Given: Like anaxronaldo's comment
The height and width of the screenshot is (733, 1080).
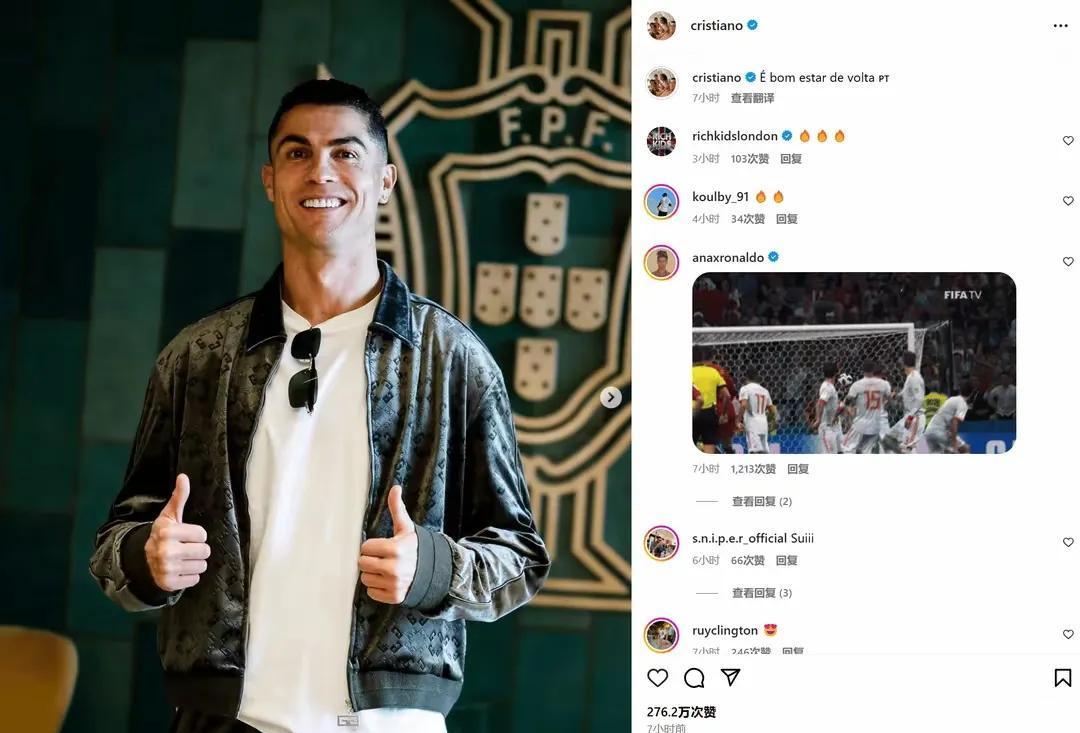Looking at the screenshot, I should point(1068,262).
